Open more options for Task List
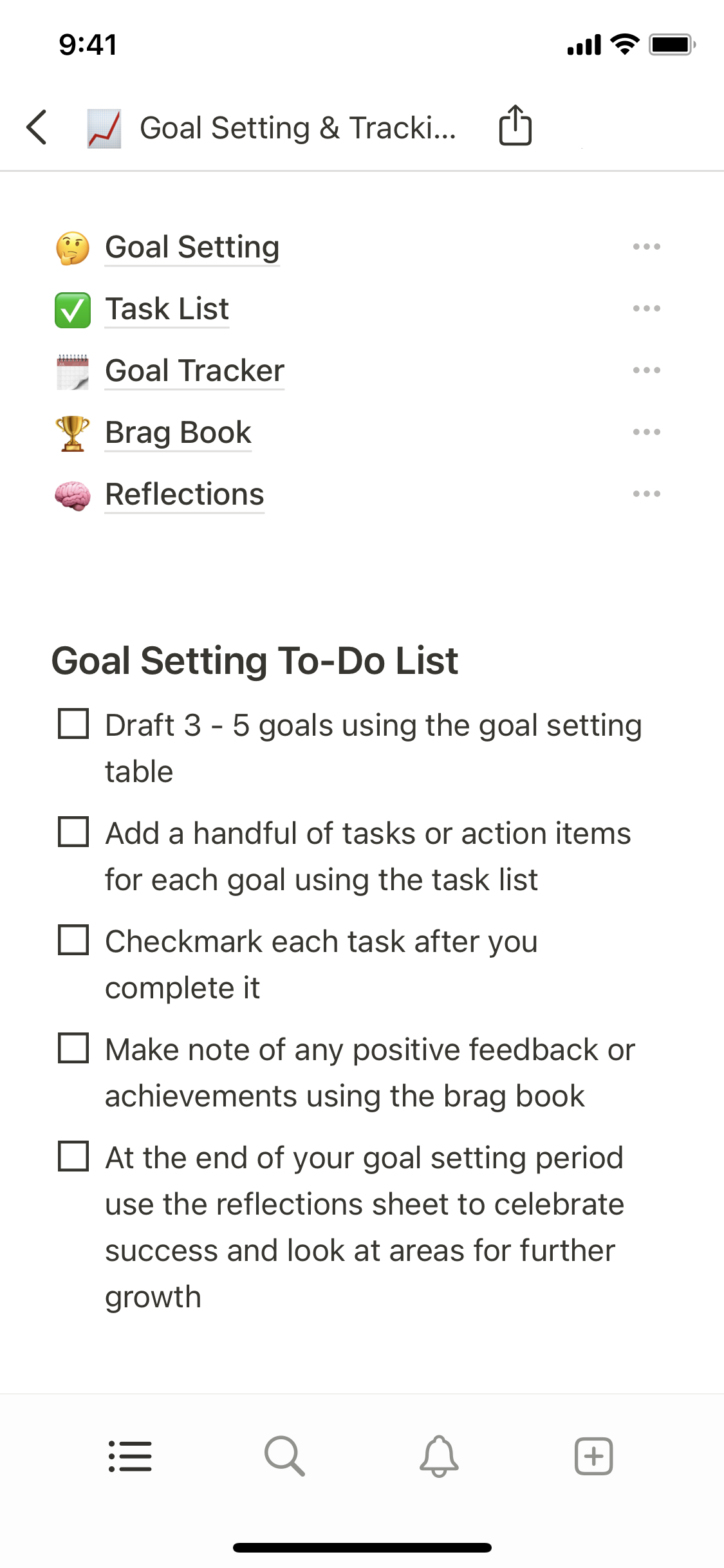The height and width of the screenshot is (1568, 724). 646,309
